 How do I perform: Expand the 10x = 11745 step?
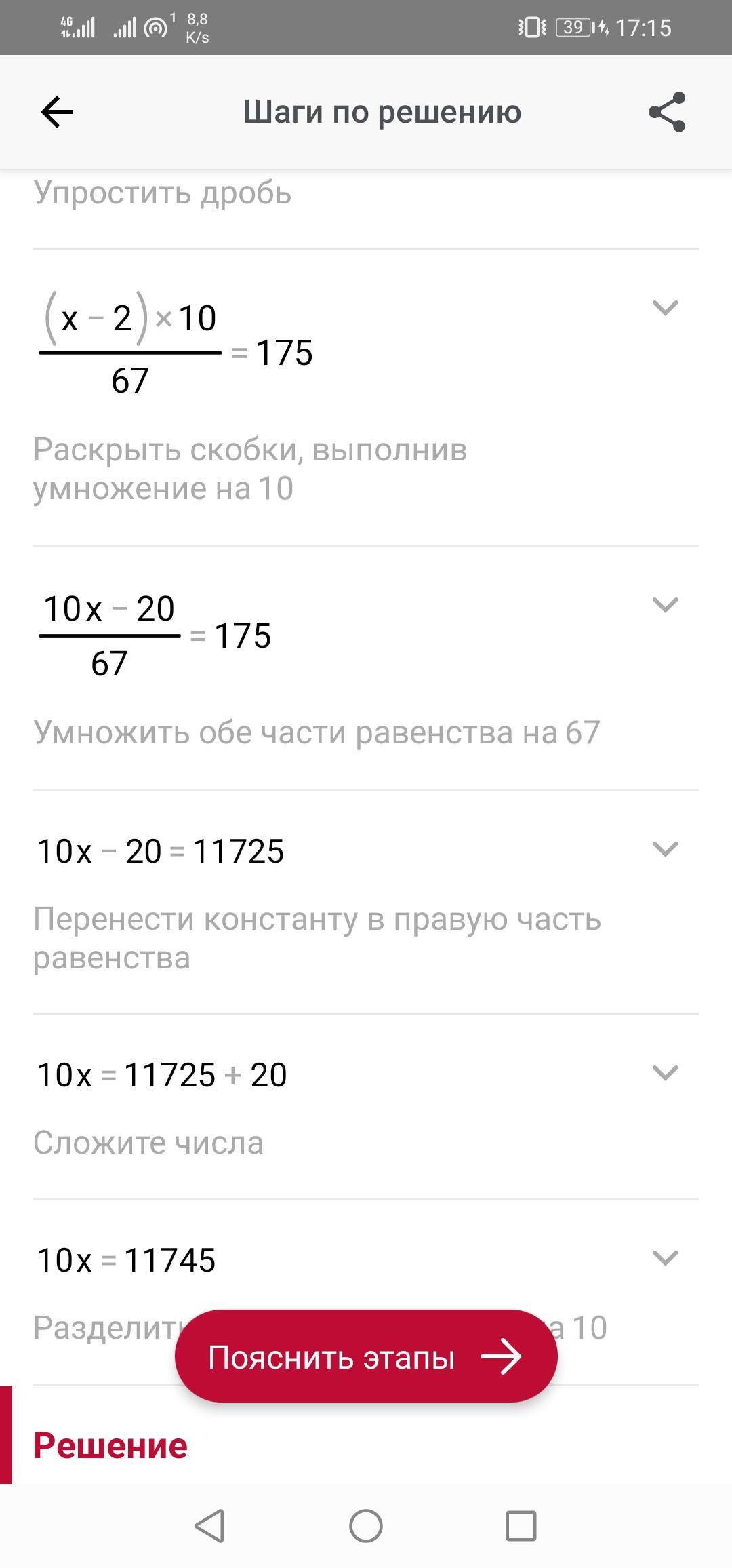[x=665, y=1258]
